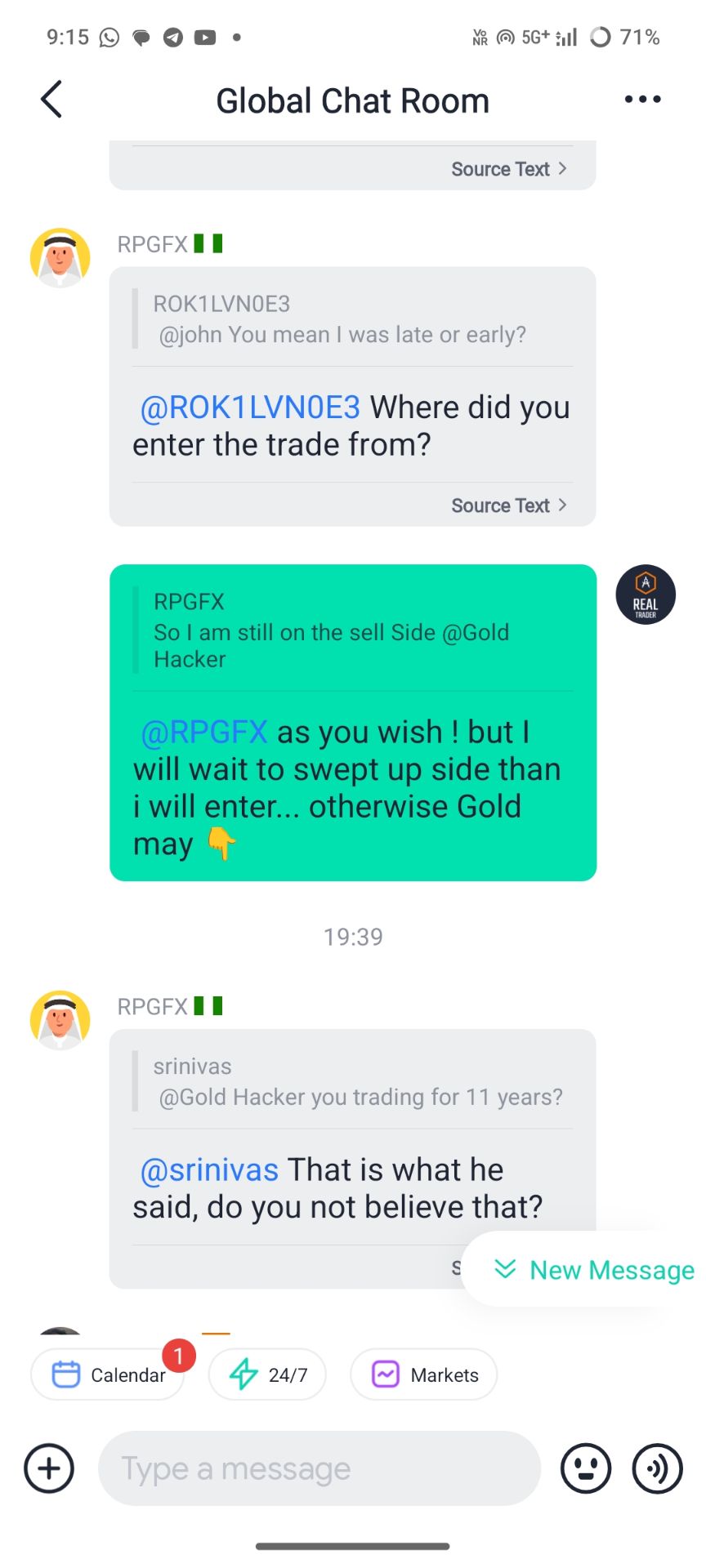Open the Real Trader profile avatar

pyautogui.click(x=646, y=595)
